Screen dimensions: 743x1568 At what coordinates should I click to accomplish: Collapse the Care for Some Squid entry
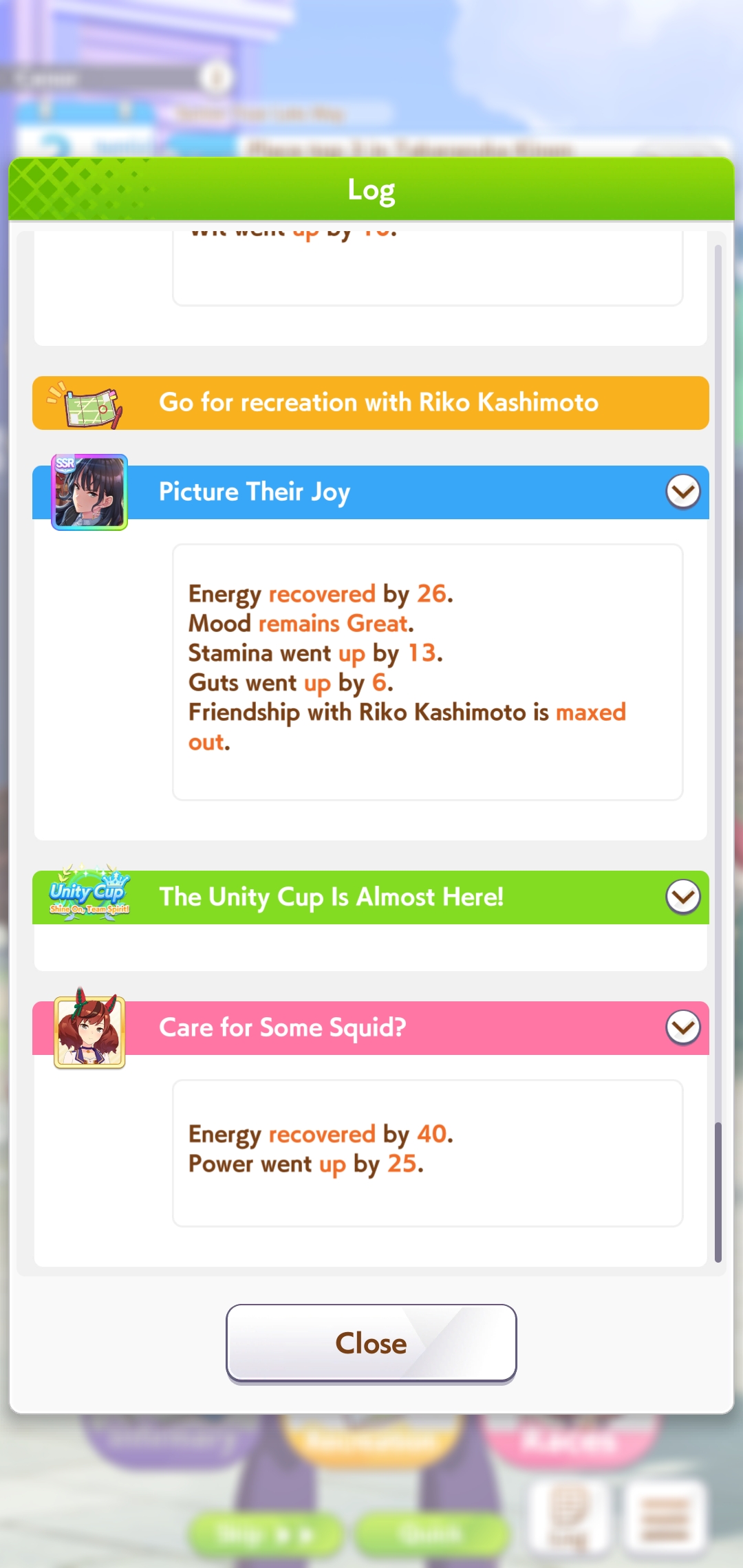click(x=683, y=1027)
